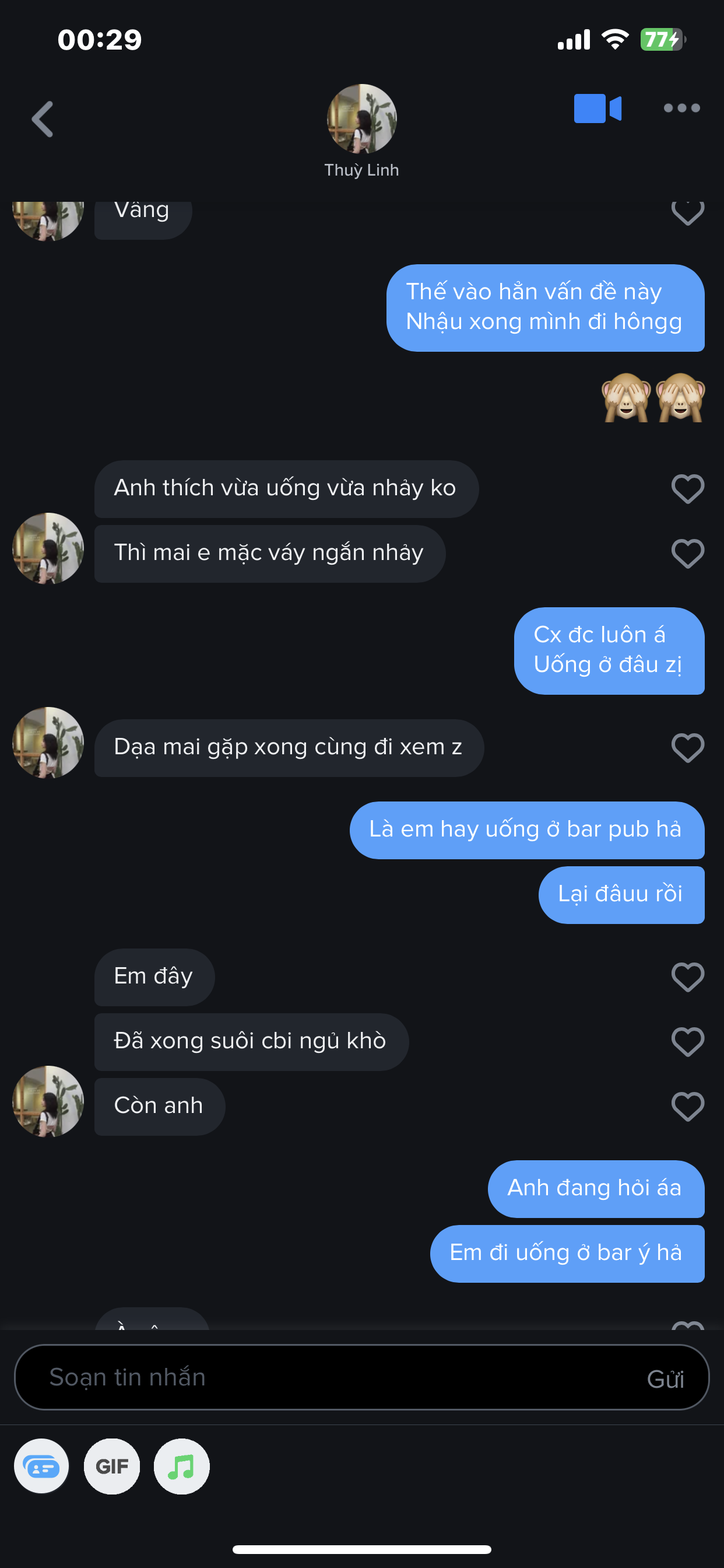Open the three-dot overflow menu
This screenshot has width=724, height=1568.
pos(681,108)
